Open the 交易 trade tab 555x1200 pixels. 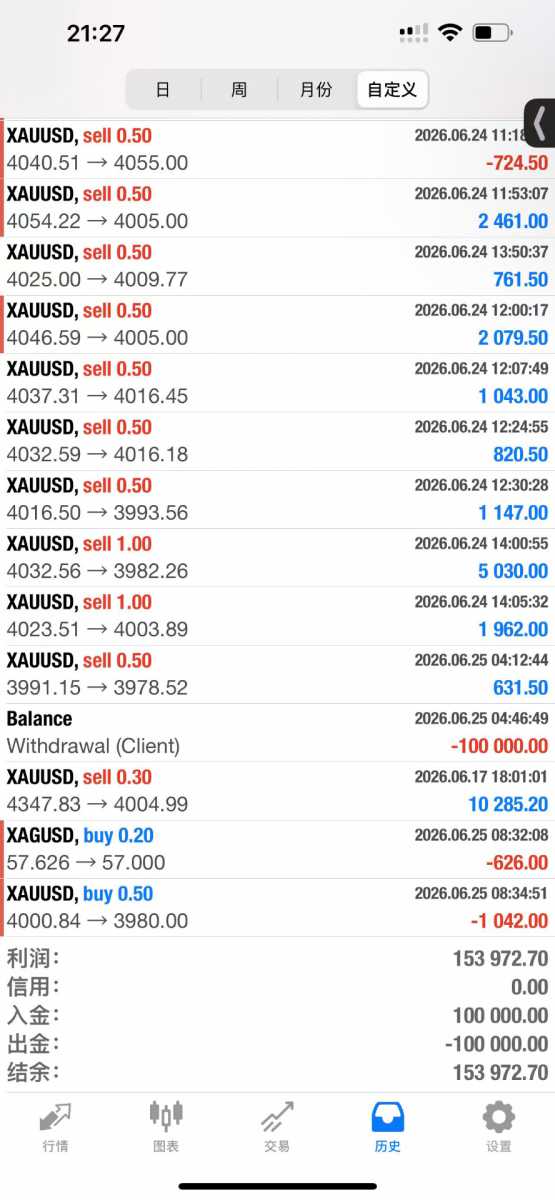coord(277,1128)
